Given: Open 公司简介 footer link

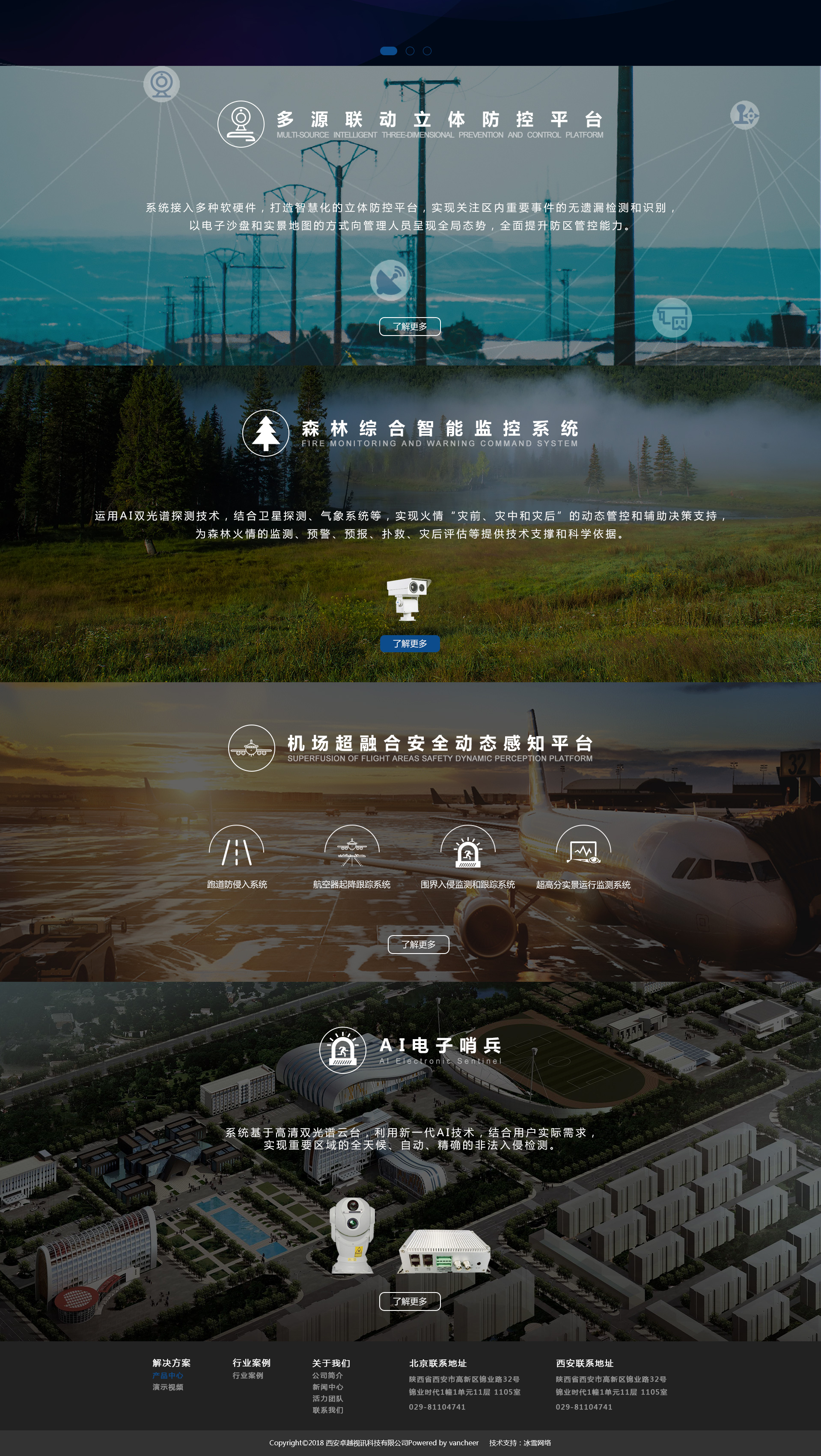Looking at the screenshot, I should [327, 1375].
